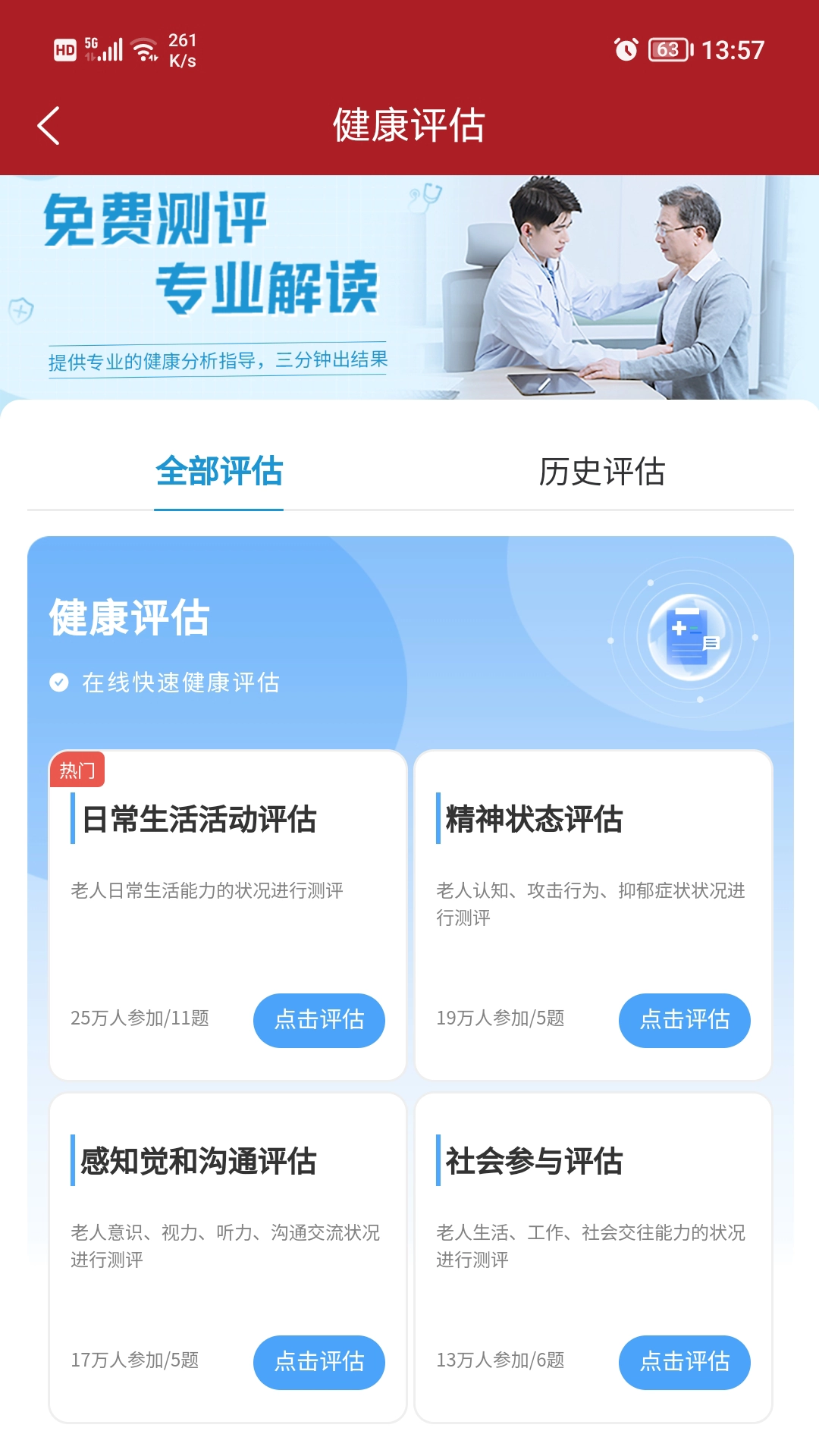Launch 社会参与评估 using its 点击评估 button

(x=684, y=1362)
